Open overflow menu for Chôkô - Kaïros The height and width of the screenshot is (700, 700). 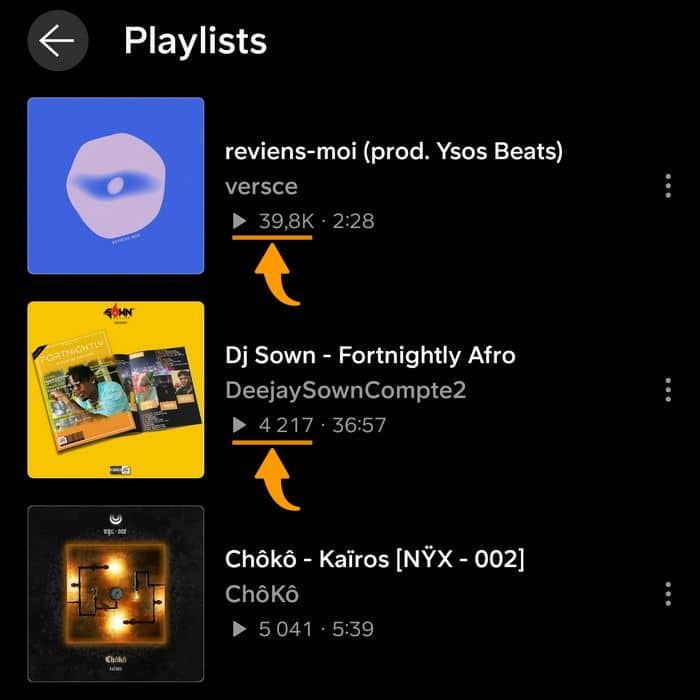668,593
